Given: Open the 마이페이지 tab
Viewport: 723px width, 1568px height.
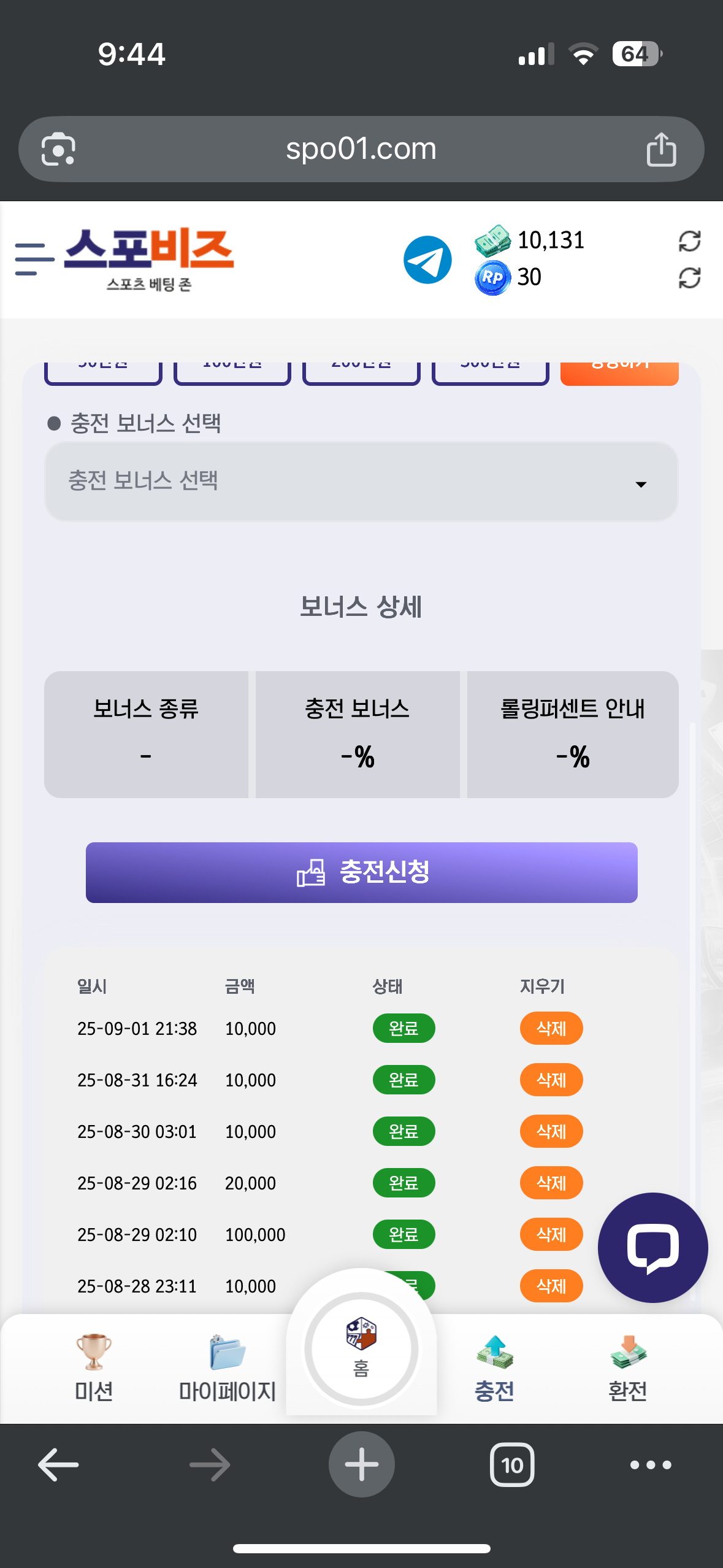Looking at the screenshot, I should pyautogui.click(x=228, y=1368).
